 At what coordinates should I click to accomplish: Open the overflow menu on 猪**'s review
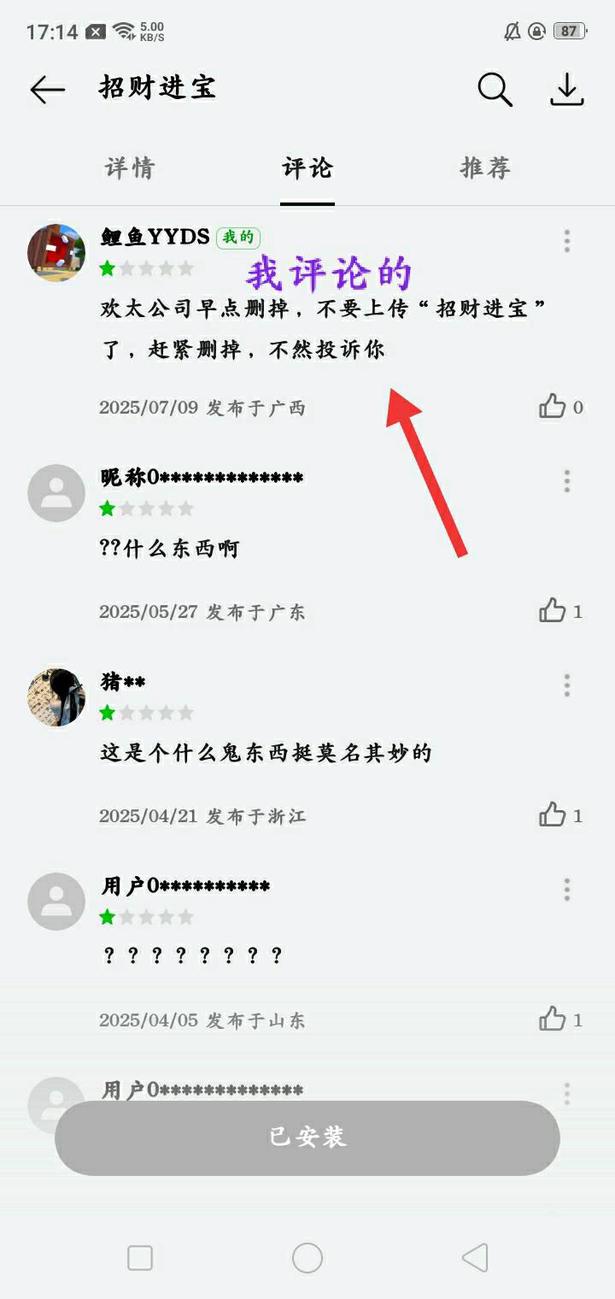[567, 685]
